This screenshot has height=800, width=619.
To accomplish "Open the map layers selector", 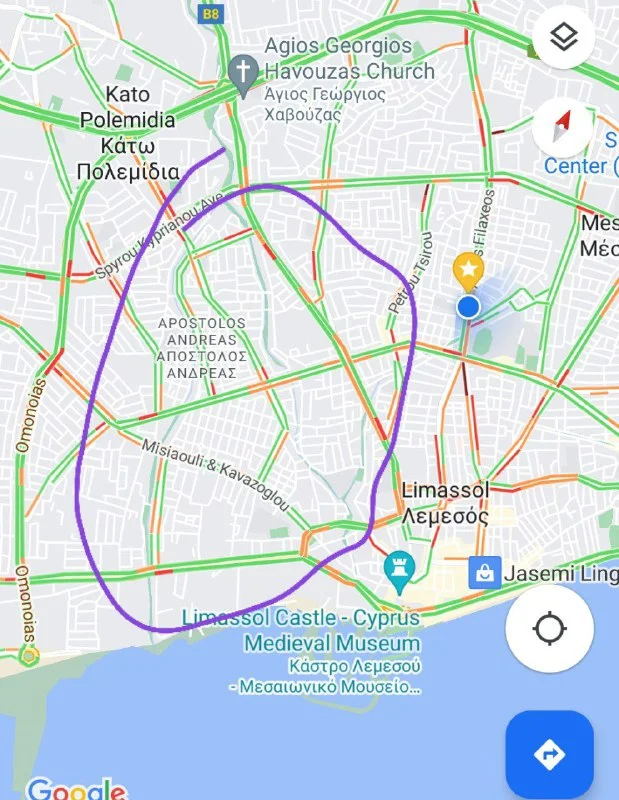I will coord(564,39).
